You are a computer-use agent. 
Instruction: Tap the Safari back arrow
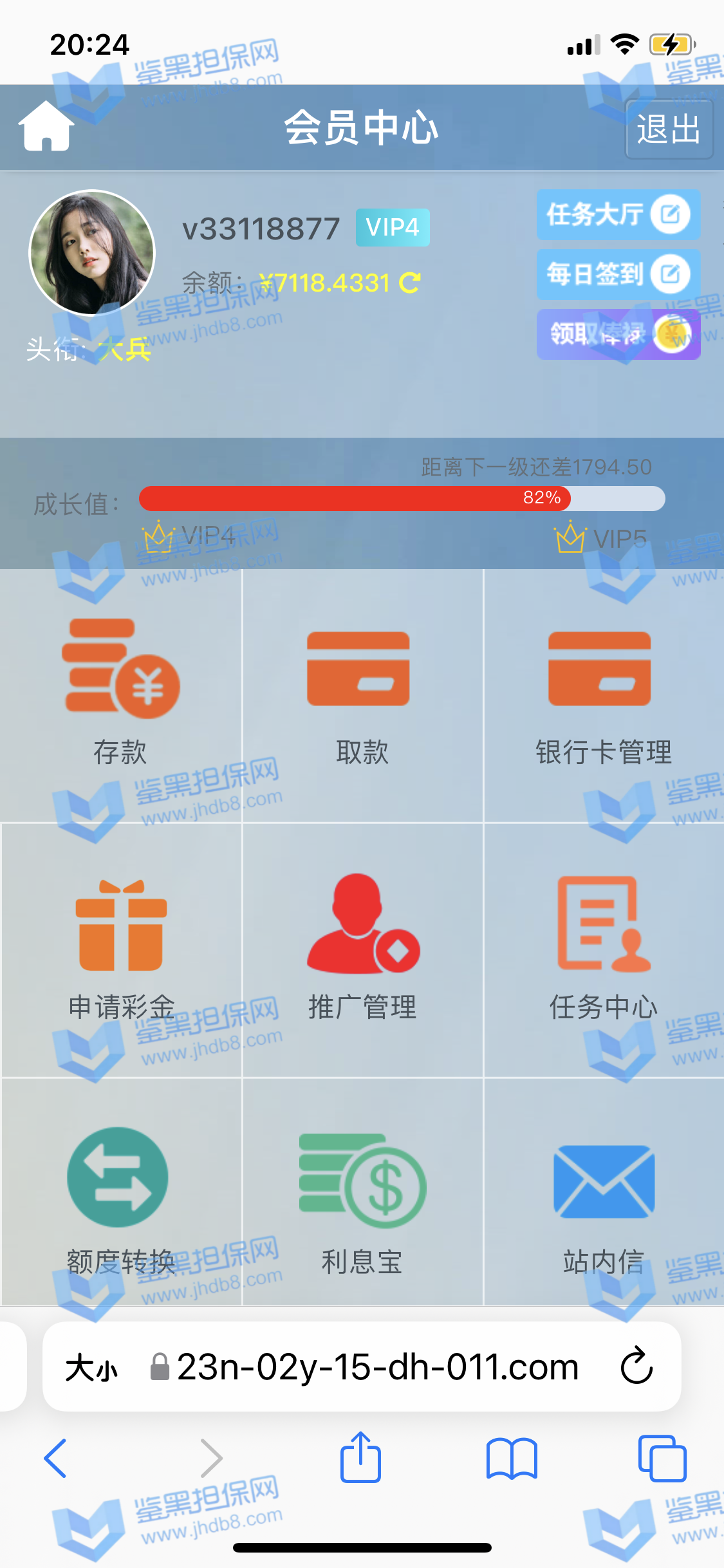coord(55,1458)
